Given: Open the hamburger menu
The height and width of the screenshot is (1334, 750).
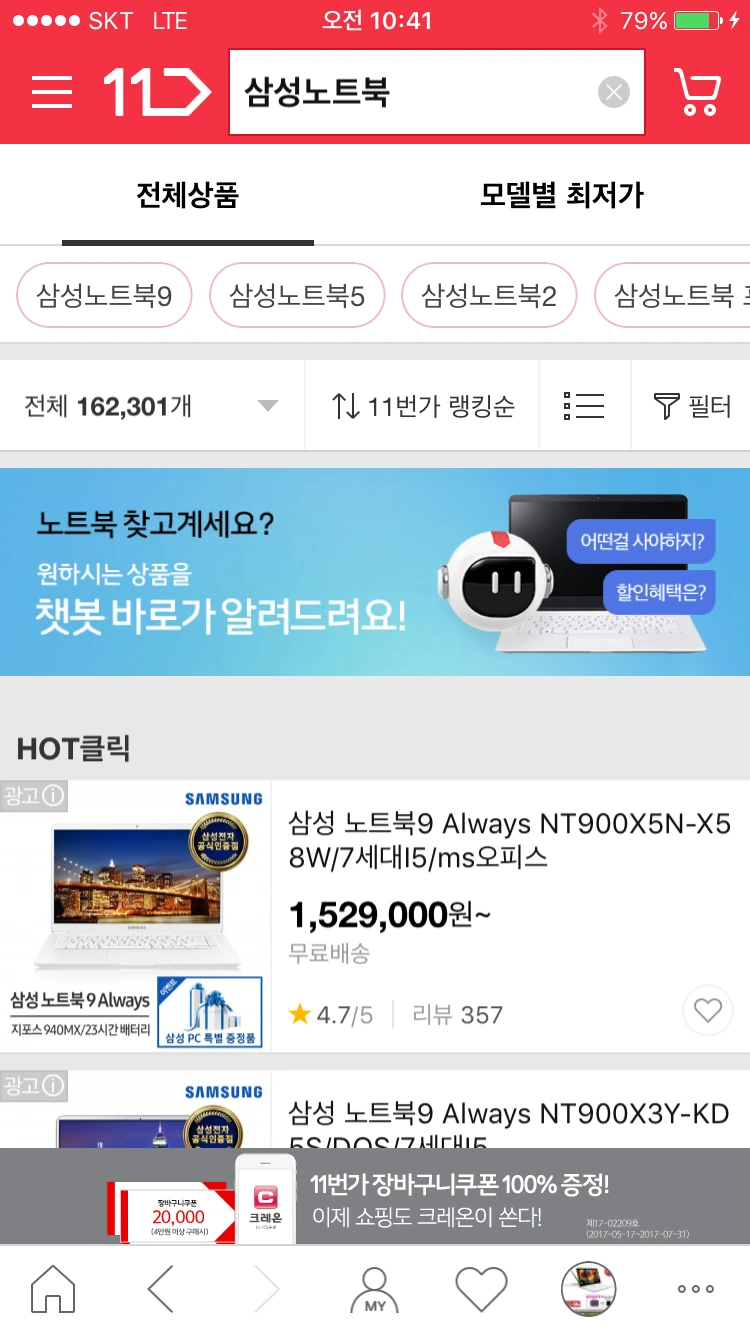Looking at the screenshot, I should (52, 92).
